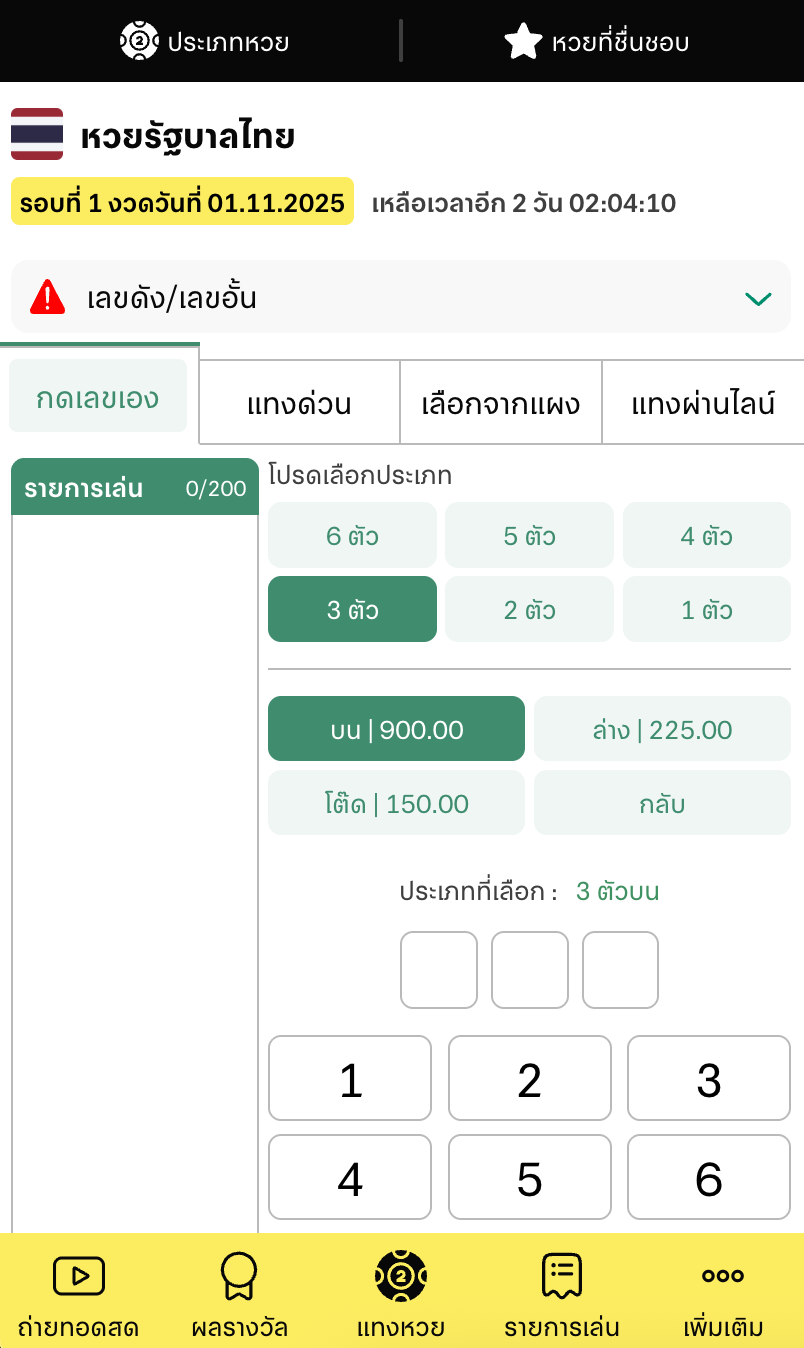804x1348 pixels.
Task: Enter digit 1 on the keypad
Action: [350, 1079]
